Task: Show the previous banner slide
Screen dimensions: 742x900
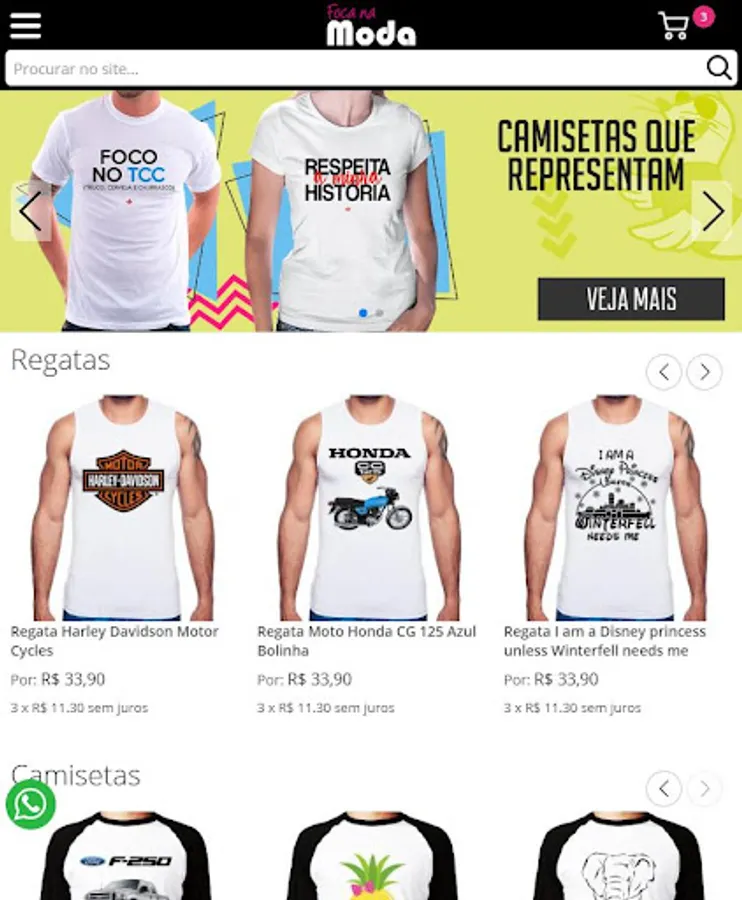Action: pyautogui.click(x=30, y=211)
